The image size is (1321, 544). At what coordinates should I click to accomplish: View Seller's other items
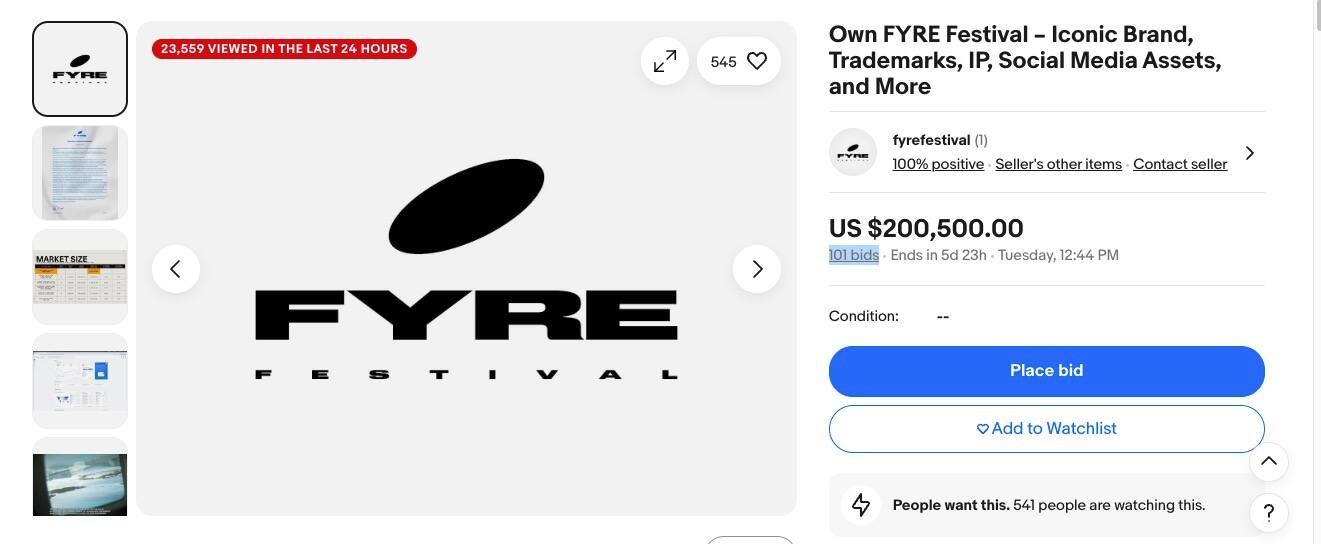[1058, 164]
